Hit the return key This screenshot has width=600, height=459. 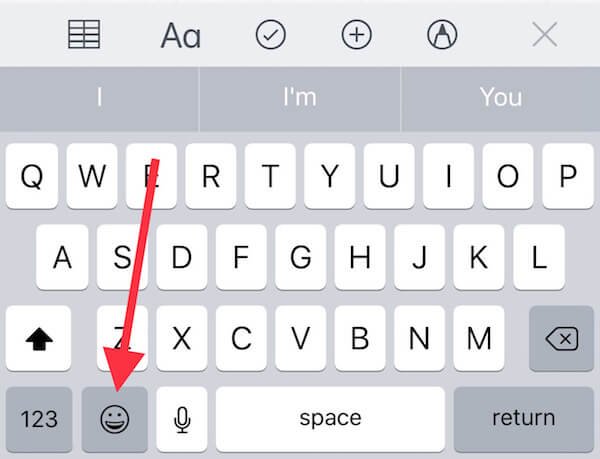click(x=524, y=418)
